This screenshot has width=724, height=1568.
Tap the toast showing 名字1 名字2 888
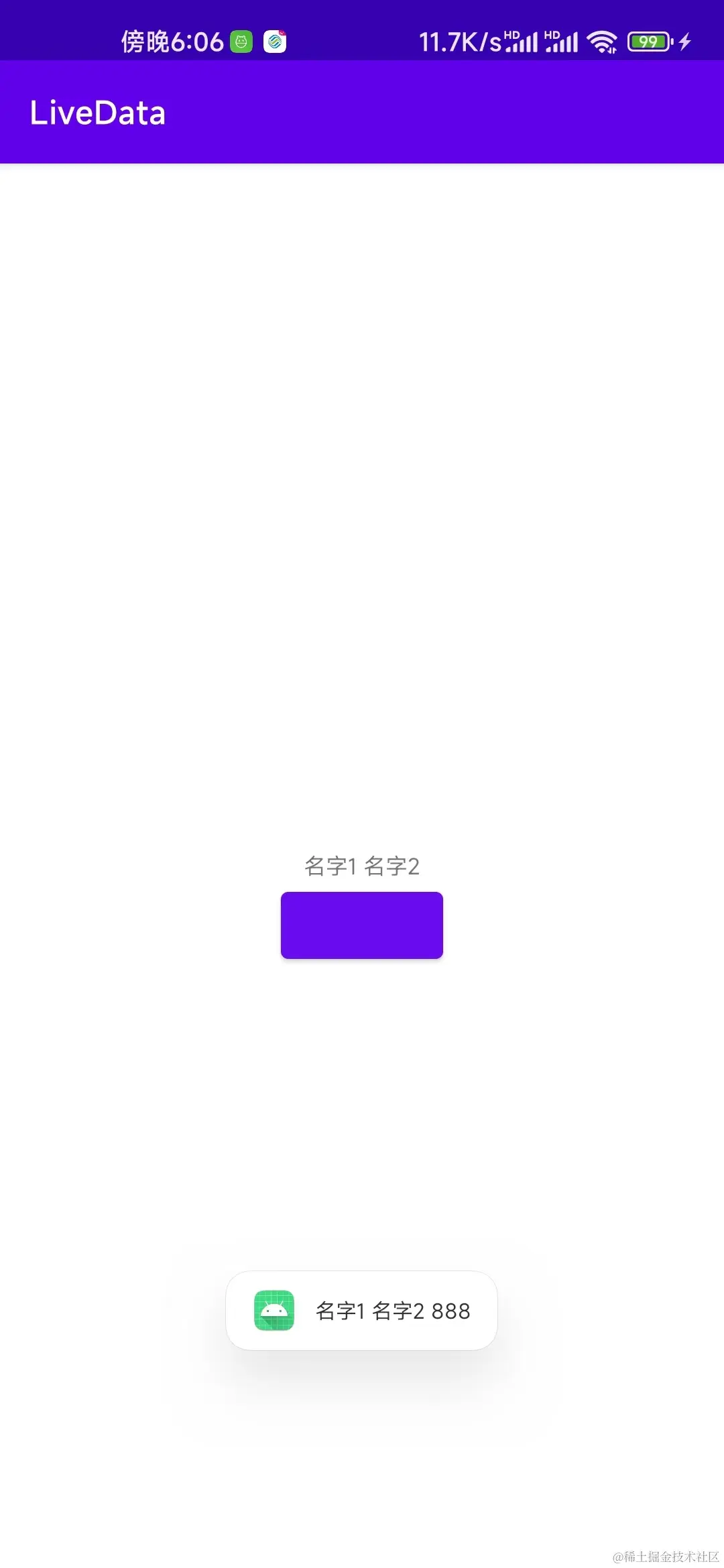click(362, 1310)
